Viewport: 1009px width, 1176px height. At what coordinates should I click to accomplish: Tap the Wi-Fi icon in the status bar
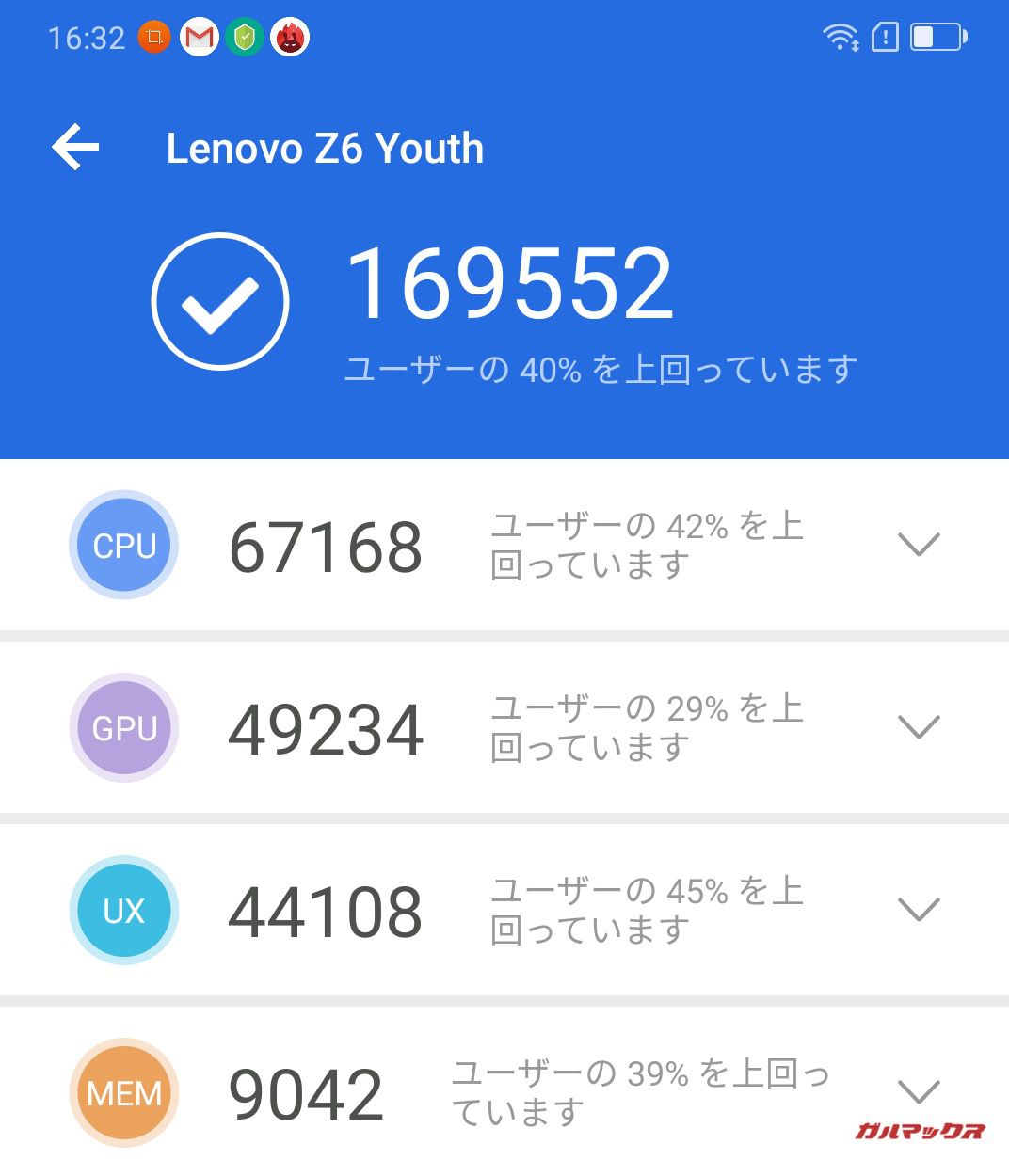tap(841, 36)
